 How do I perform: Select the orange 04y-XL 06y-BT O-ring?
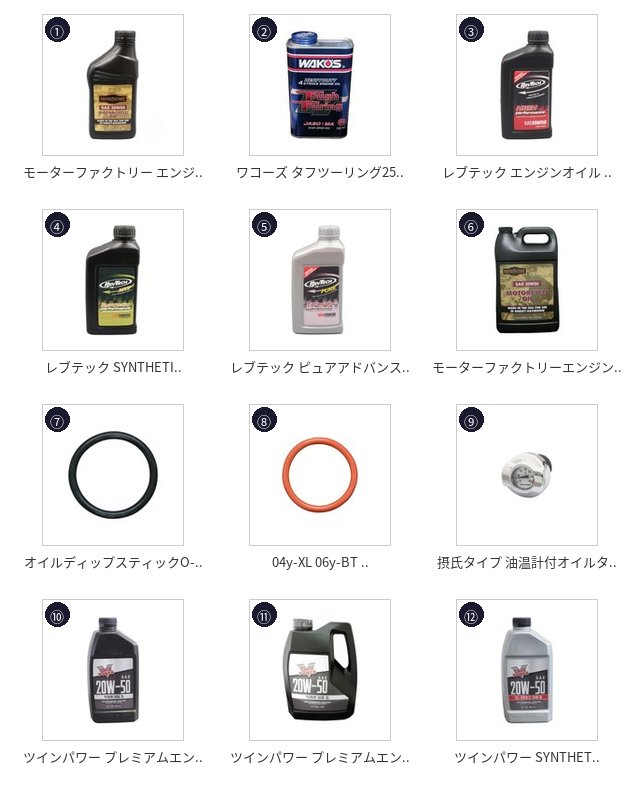320,475
